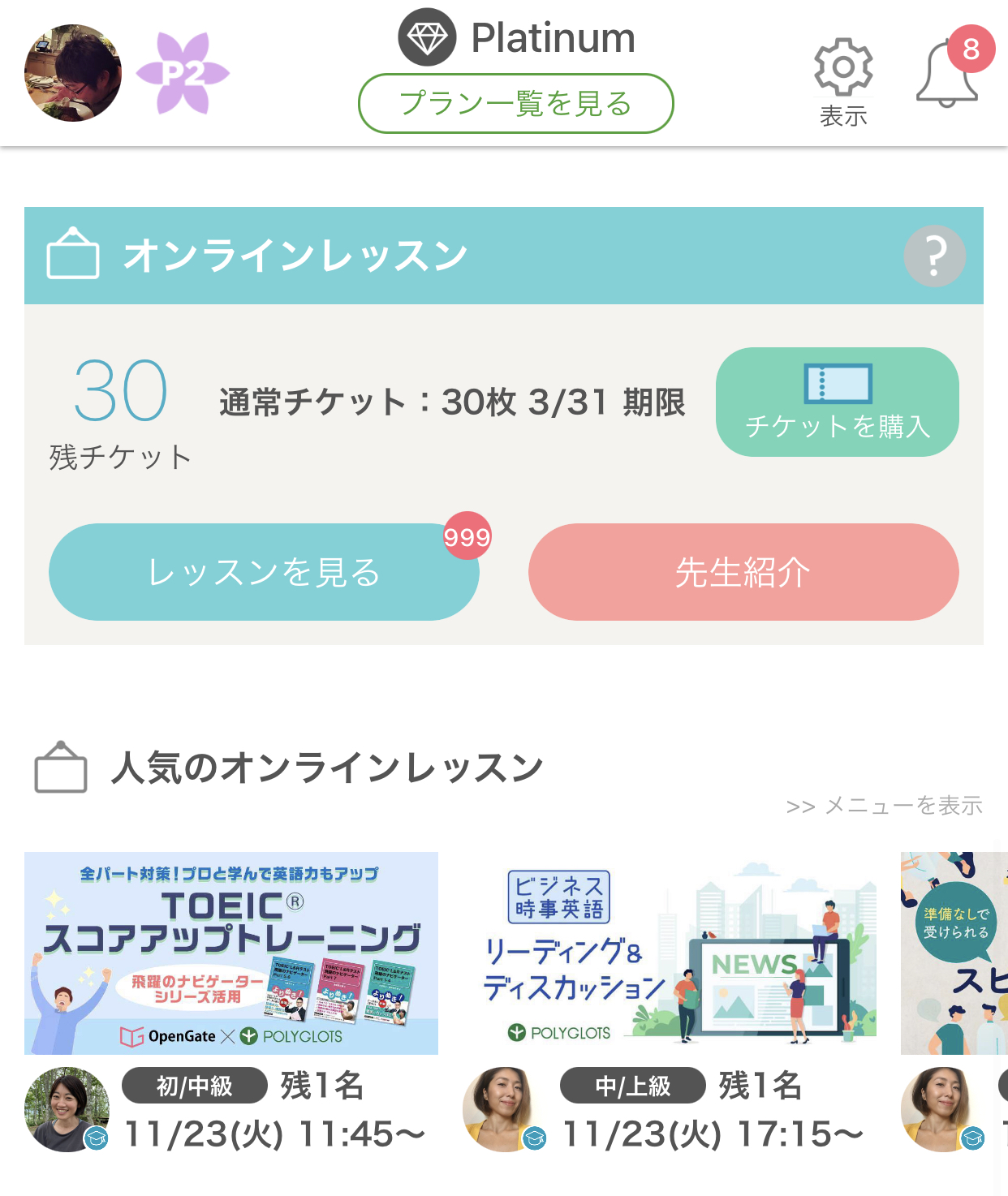The image size is (1008, 1196).
Task: Open the partially visible 準備なしで受けられる lesson
Action: (x=954, y=953)
